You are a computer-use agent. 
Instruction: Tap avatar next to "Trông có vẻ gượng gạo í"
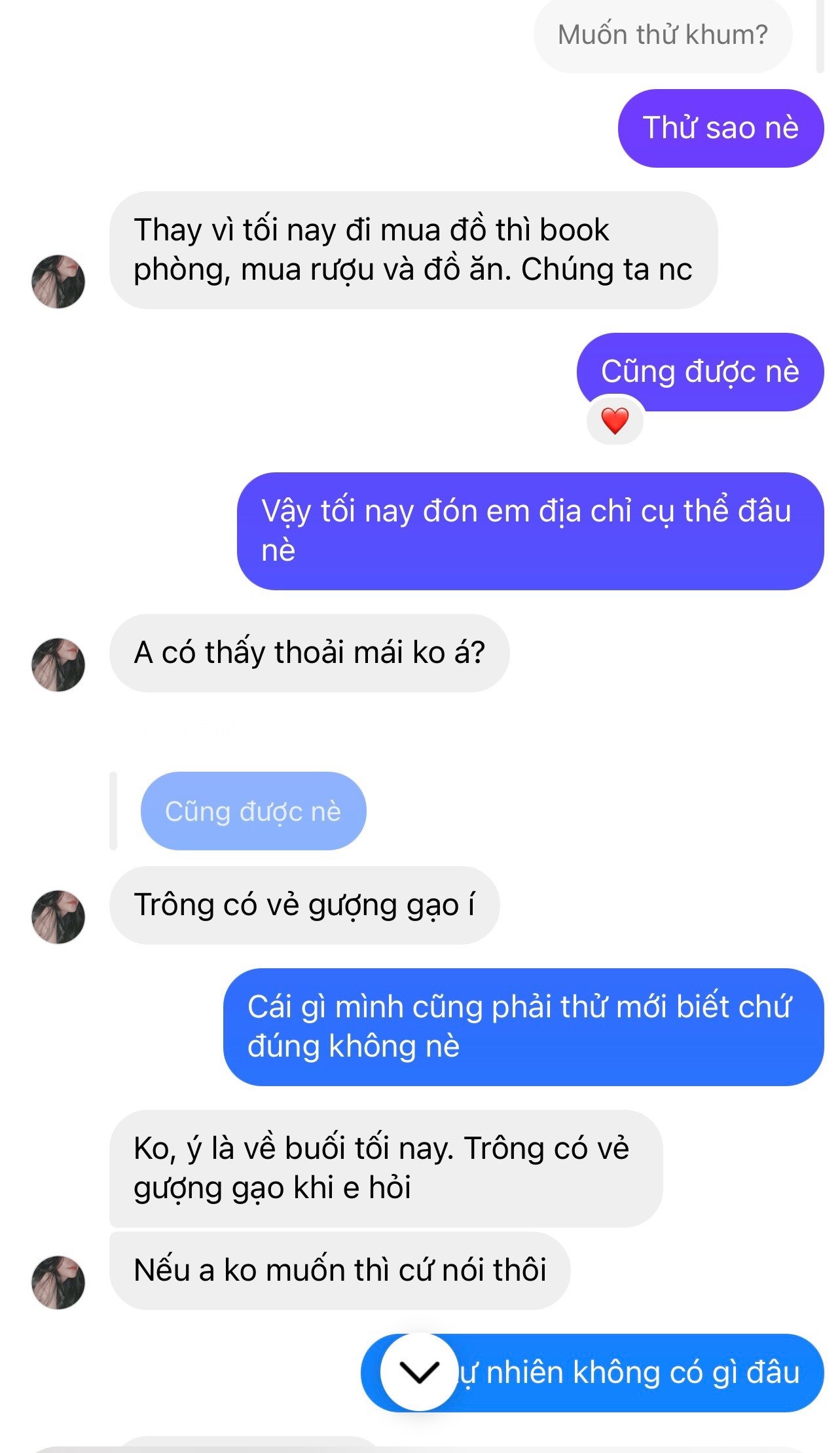pyautogui.click(x=58, y=916)
